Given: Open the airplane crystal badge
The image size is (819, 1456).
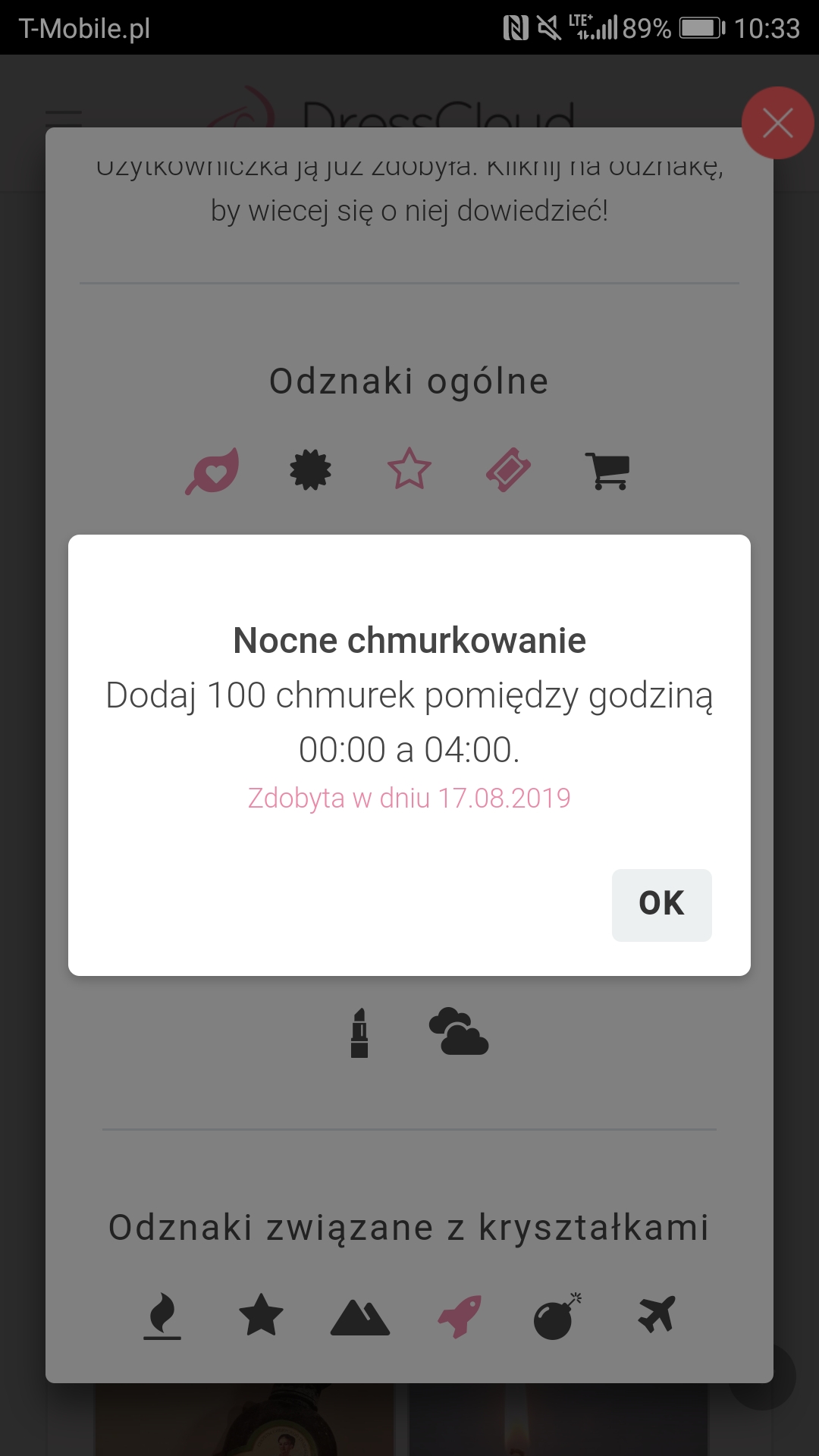Looking at the screenshot, I should (656, 1316).
